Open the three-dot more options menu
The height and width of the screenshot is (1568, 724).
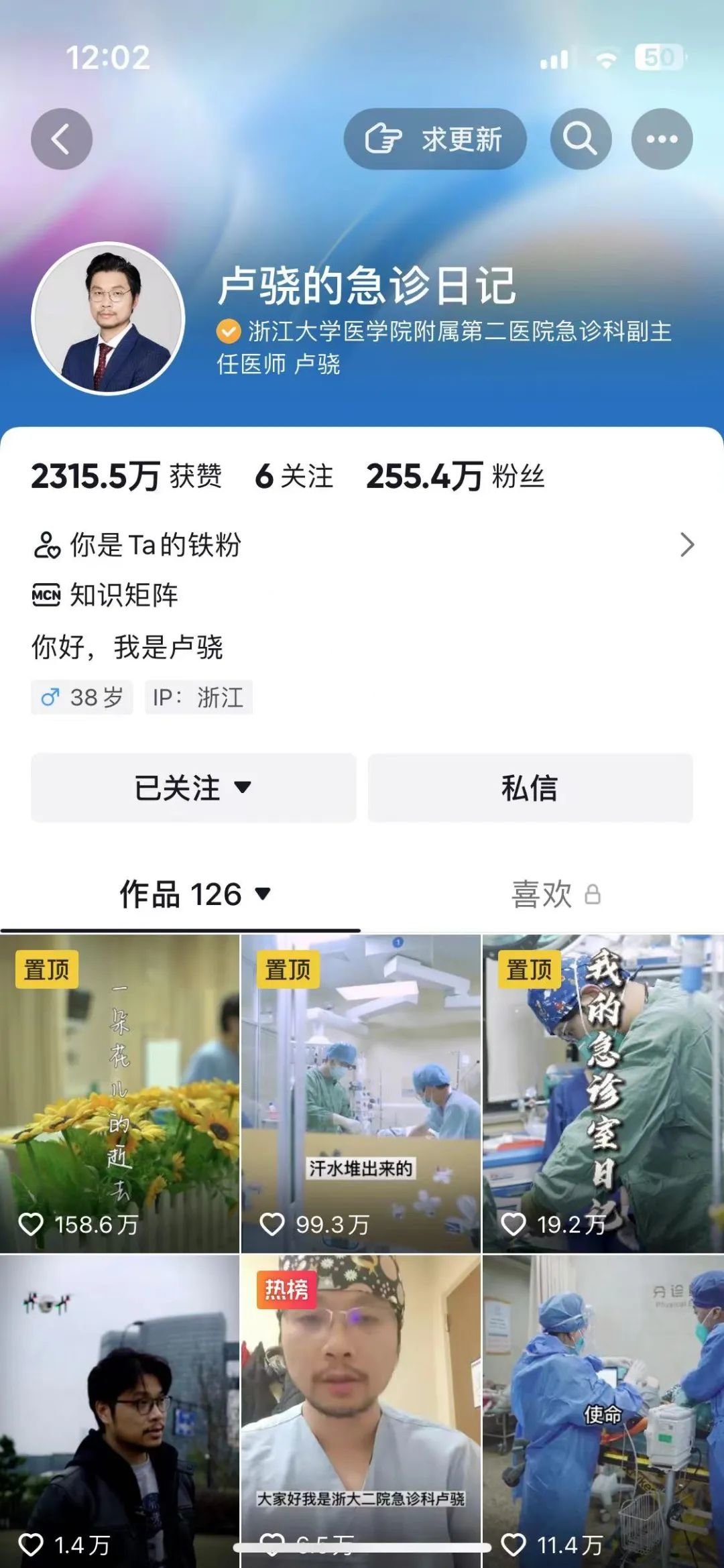point(662,139)
